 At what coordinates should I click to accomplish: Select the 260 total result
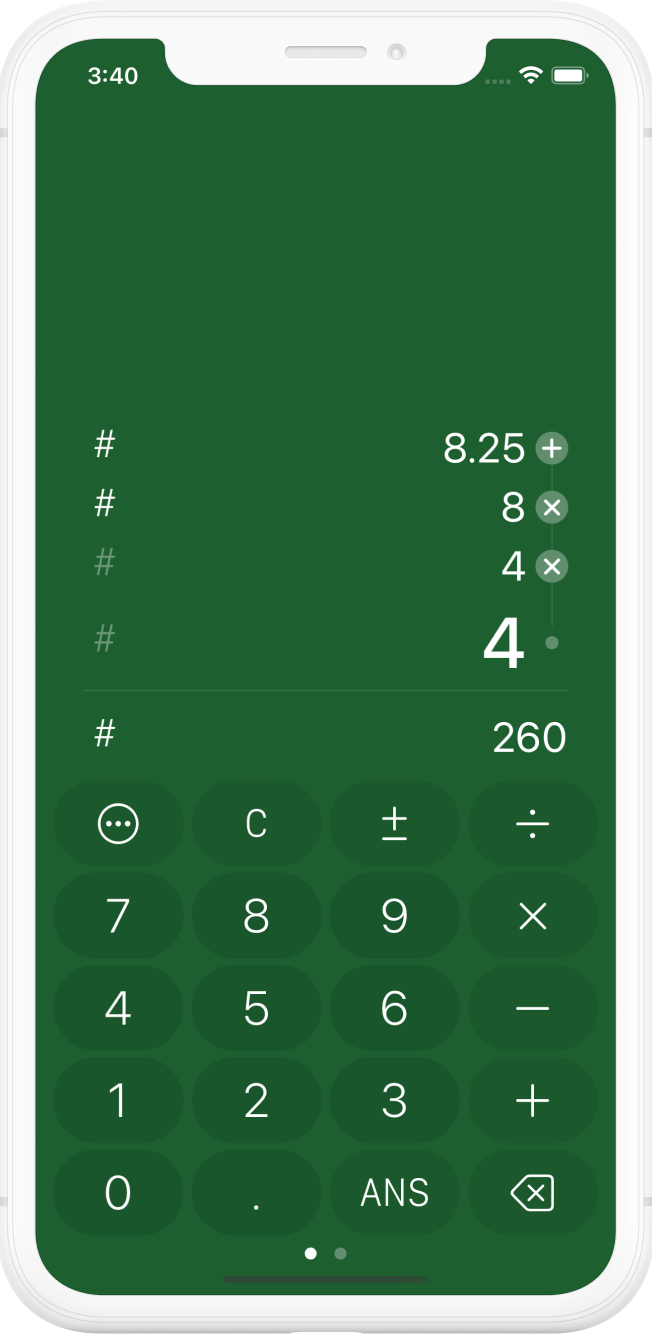(529, 738)
